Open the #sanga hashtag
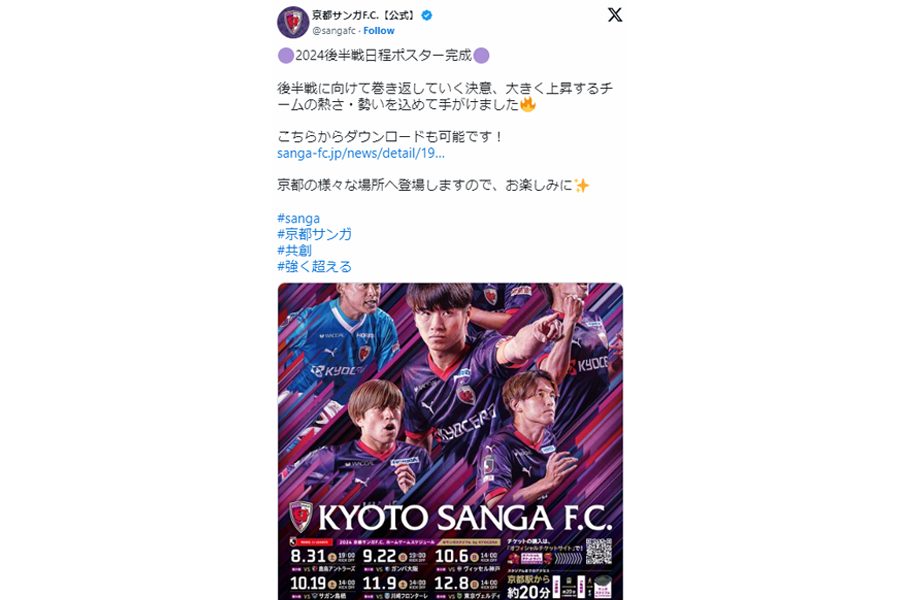 [x=298, y=218]
